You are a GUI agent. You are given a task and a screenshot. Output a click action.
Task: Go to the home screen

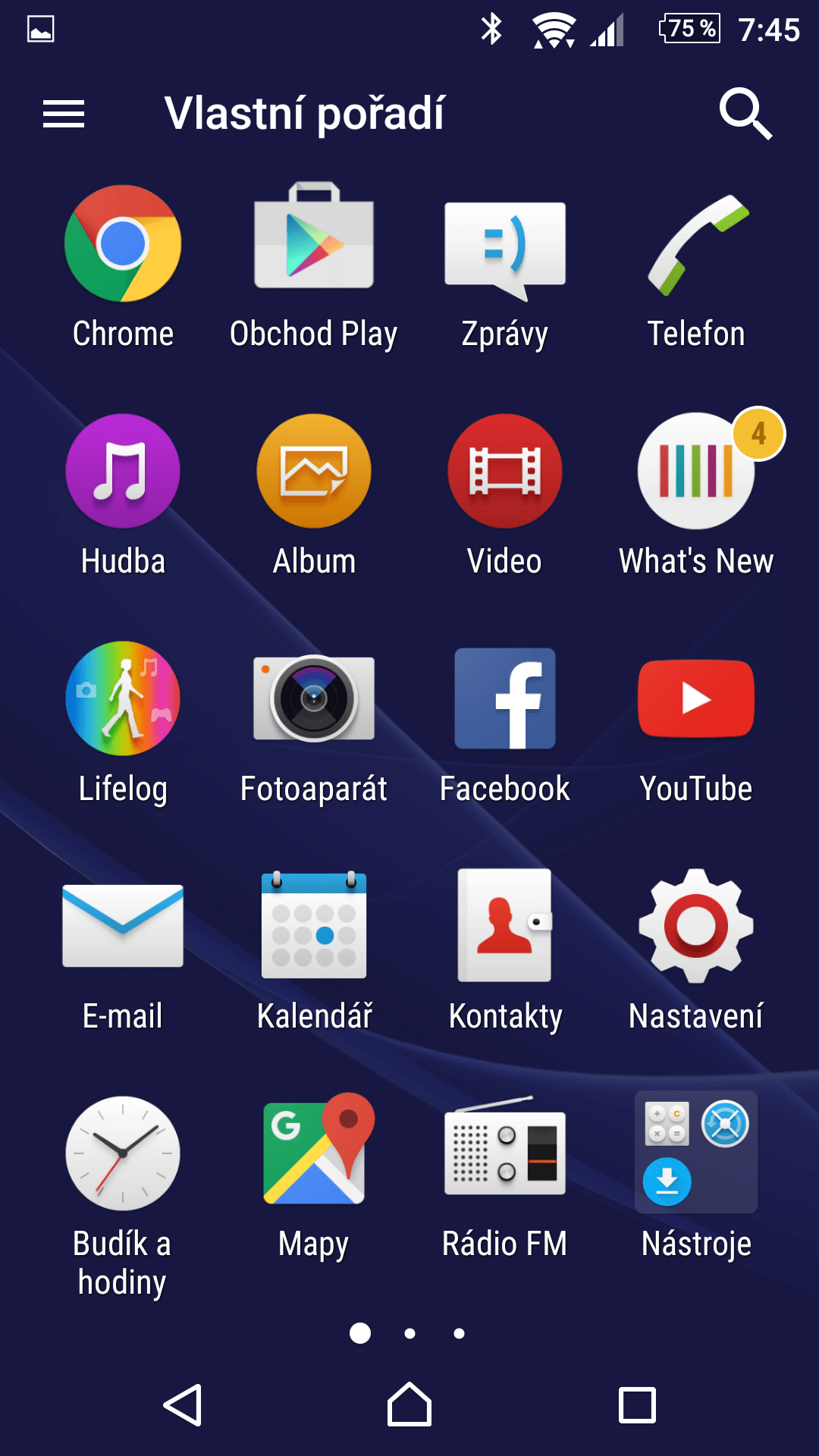[x=409, y=1404]
